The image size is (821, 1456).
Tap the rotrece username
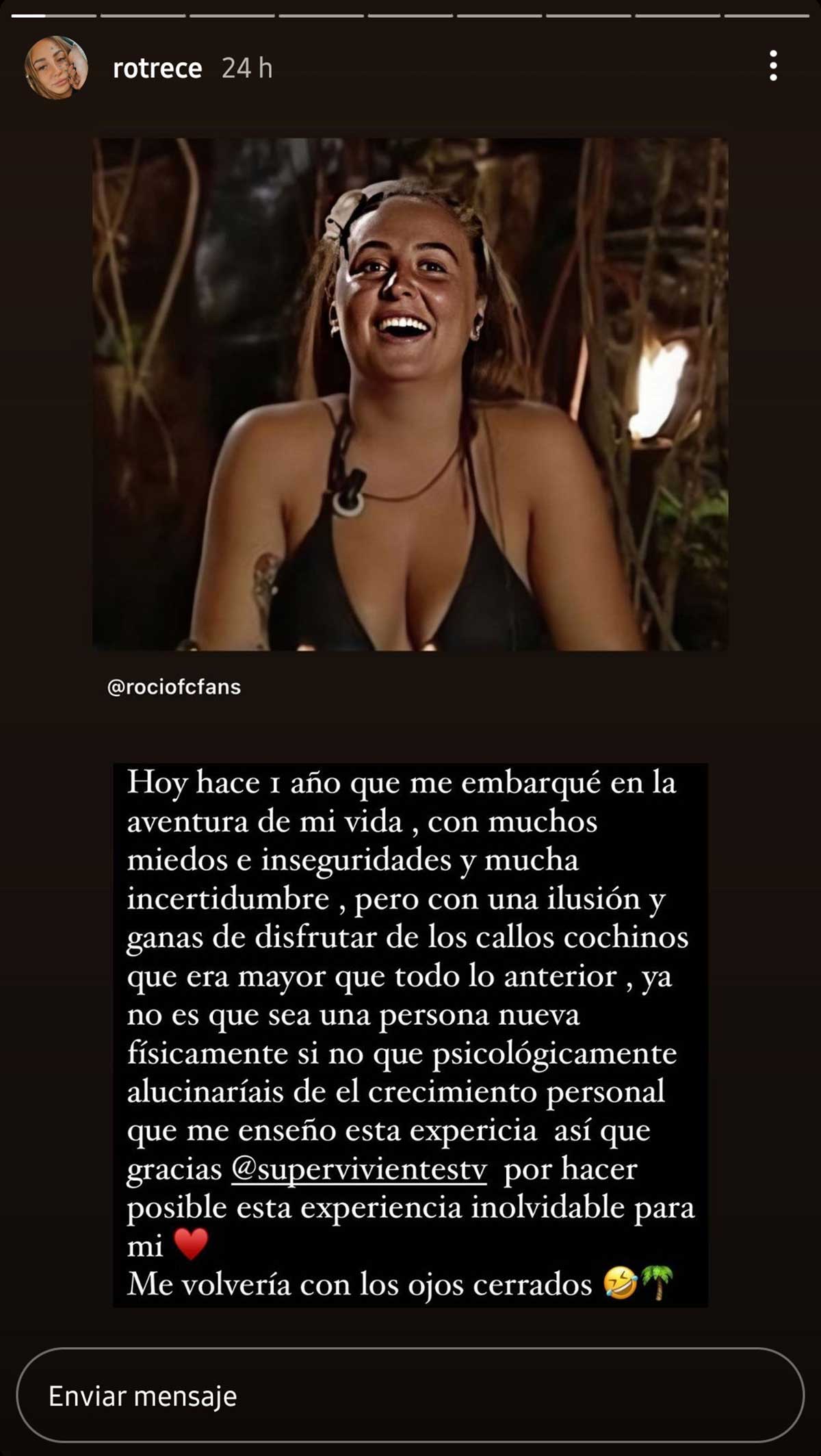coord(157,68)
